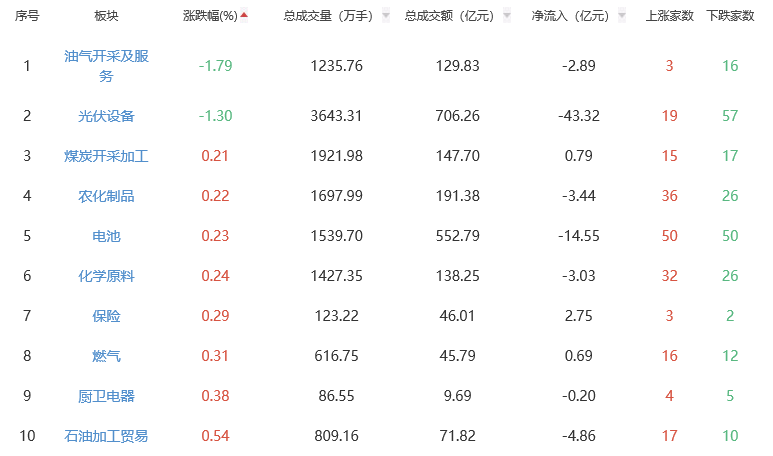Open the 化学原料 sector

(x=106, y=276)
